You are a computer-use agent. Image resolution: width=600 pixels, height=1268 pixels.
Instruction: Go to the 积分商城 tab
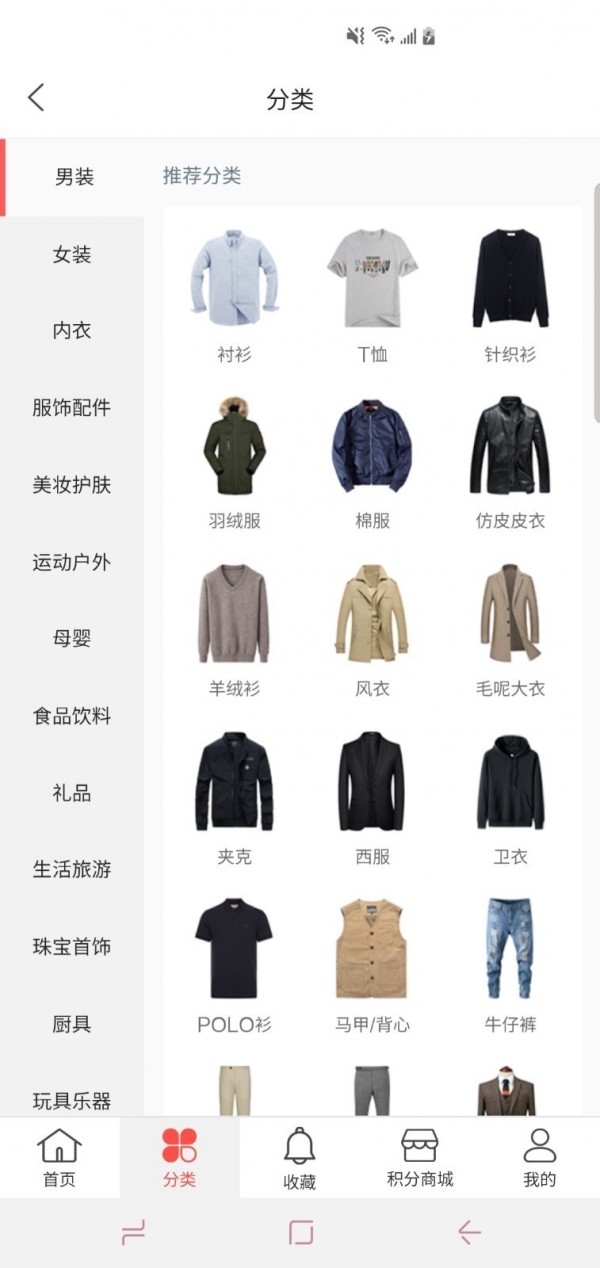420,1157
